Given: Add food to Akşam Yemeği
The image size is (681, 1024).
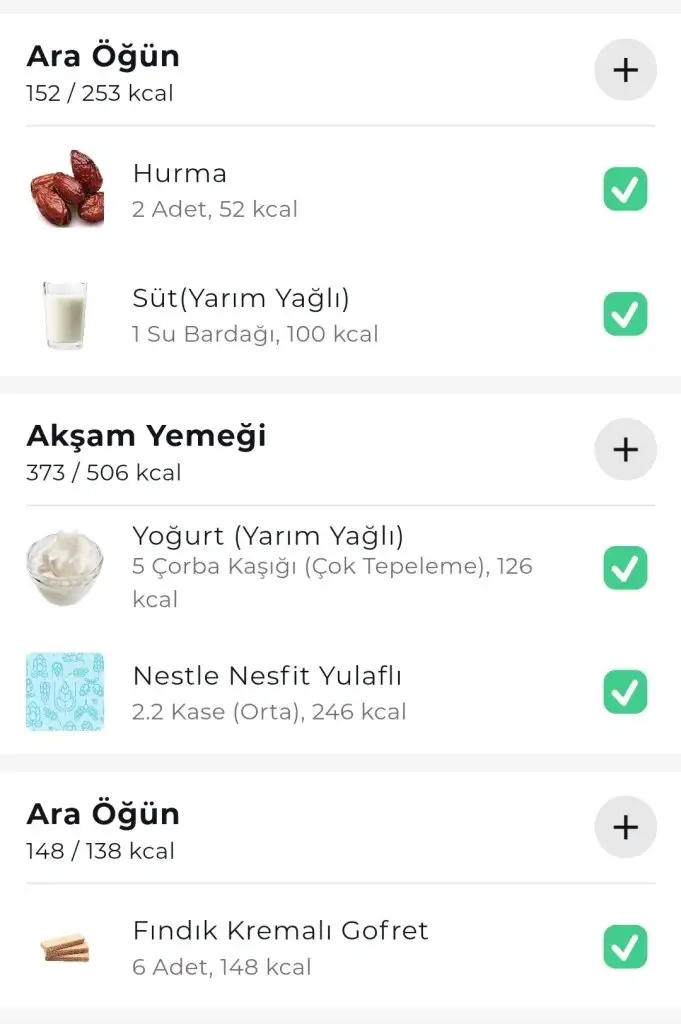Looking at the screenshot, I should 625,449.
